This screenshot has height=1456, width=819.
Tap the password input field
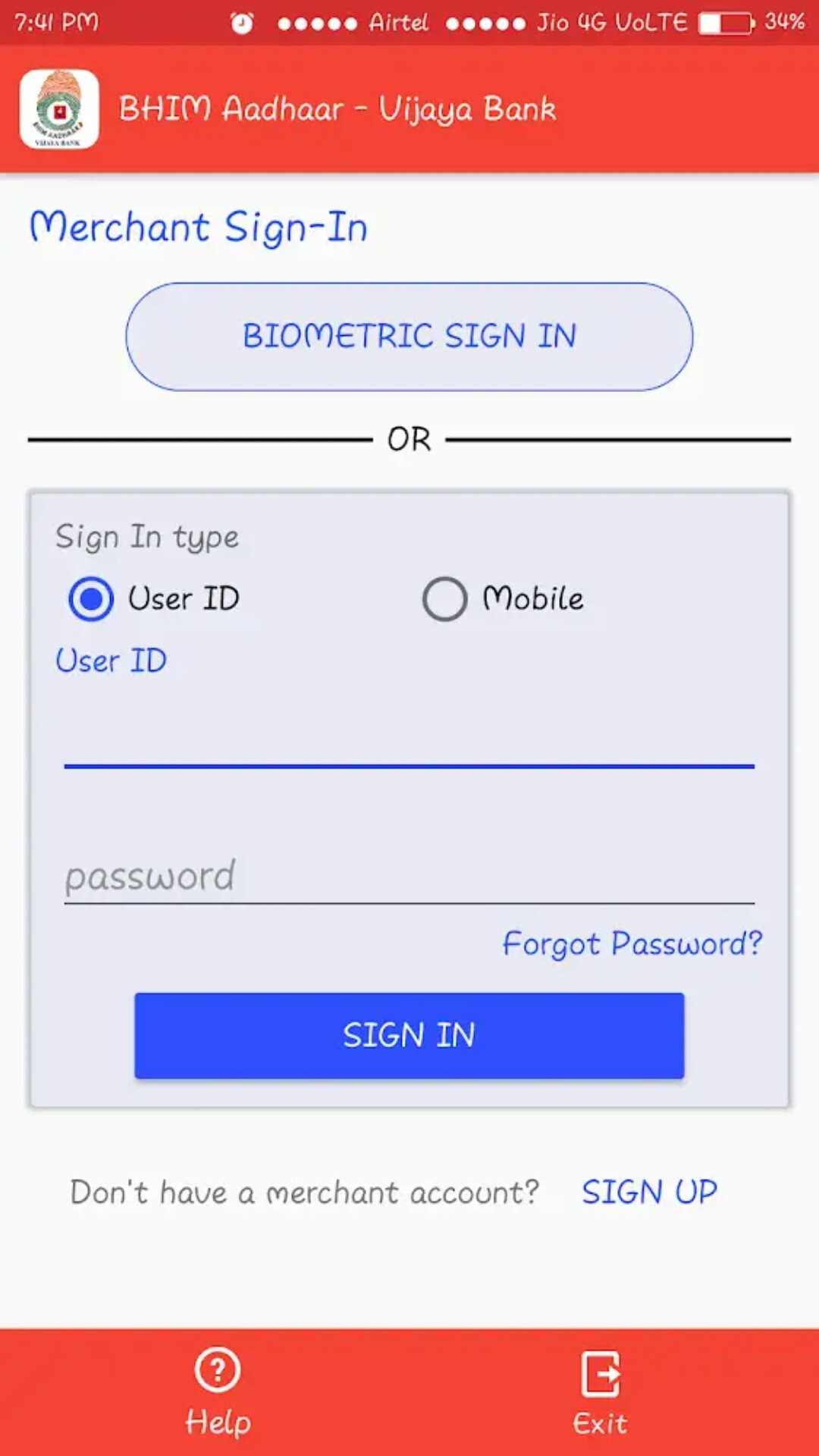(x=409, y=876)
